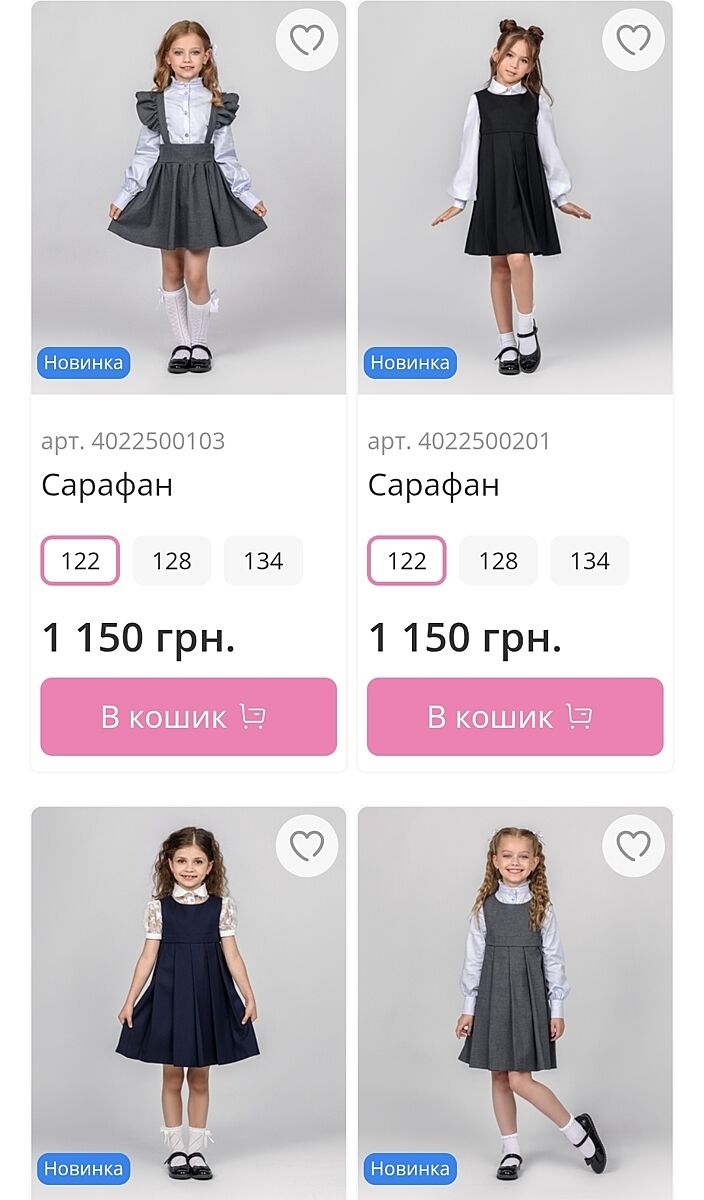
Task: Choose size 128 for sarafan 4022500103
Action: pyautogui.click(x=172, y=561)
